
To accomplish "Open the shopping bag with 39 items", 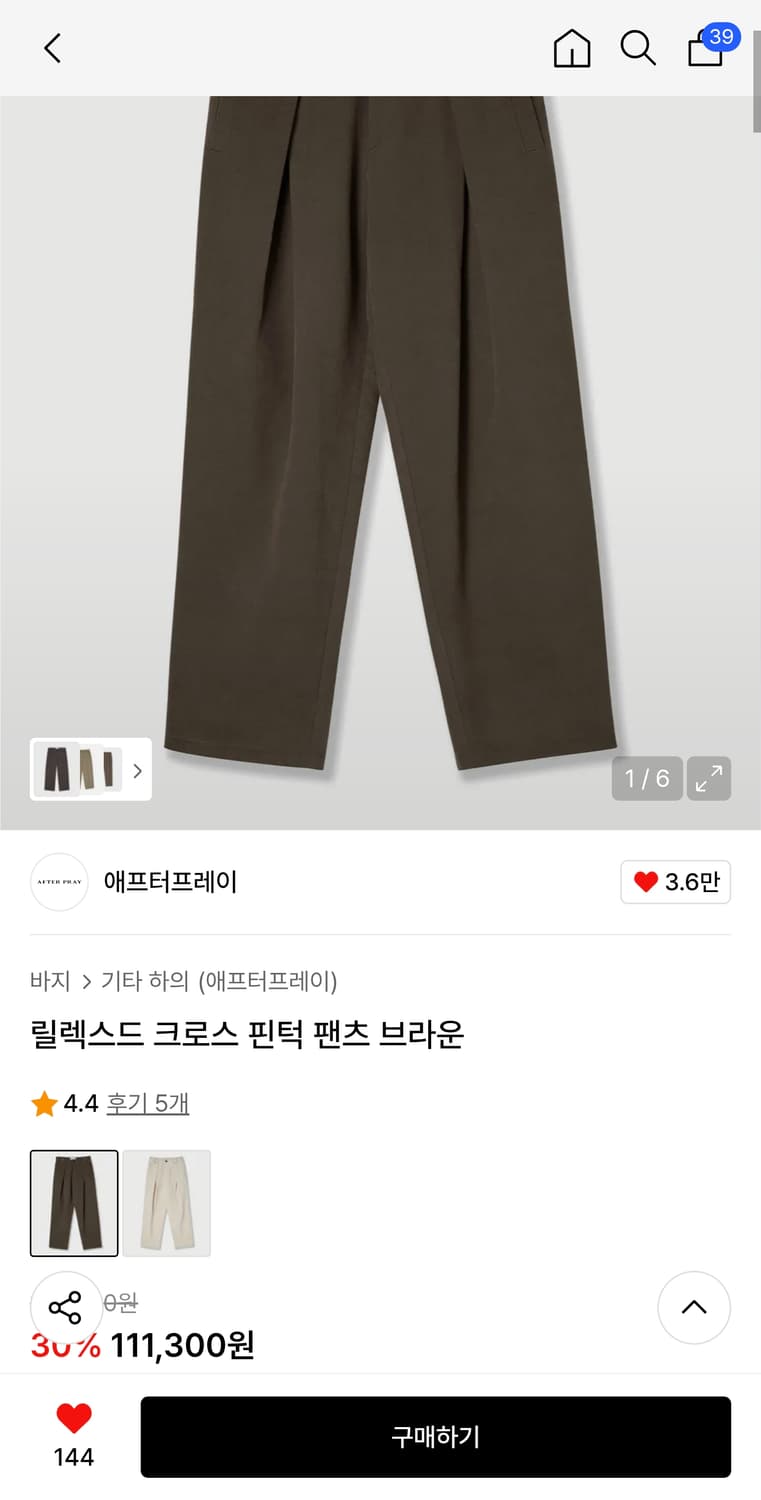I will [x=705, y=49].
